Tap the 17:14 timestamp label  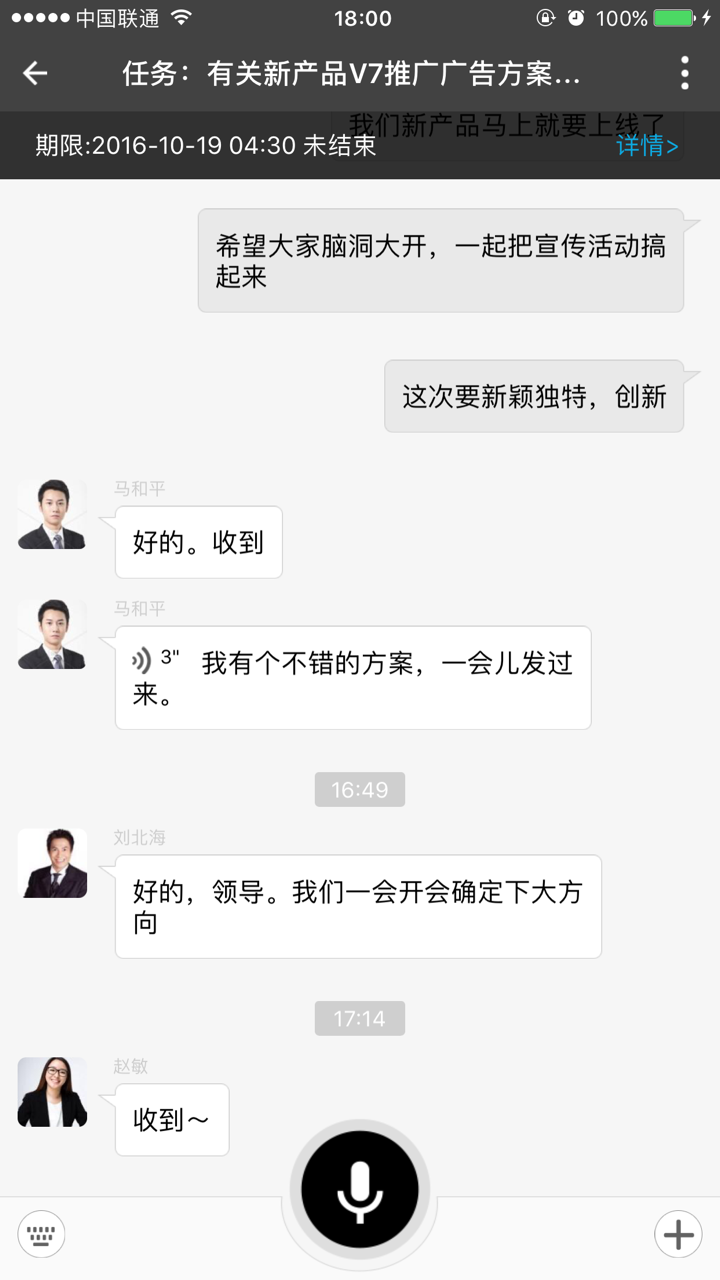pos(359,1018)
